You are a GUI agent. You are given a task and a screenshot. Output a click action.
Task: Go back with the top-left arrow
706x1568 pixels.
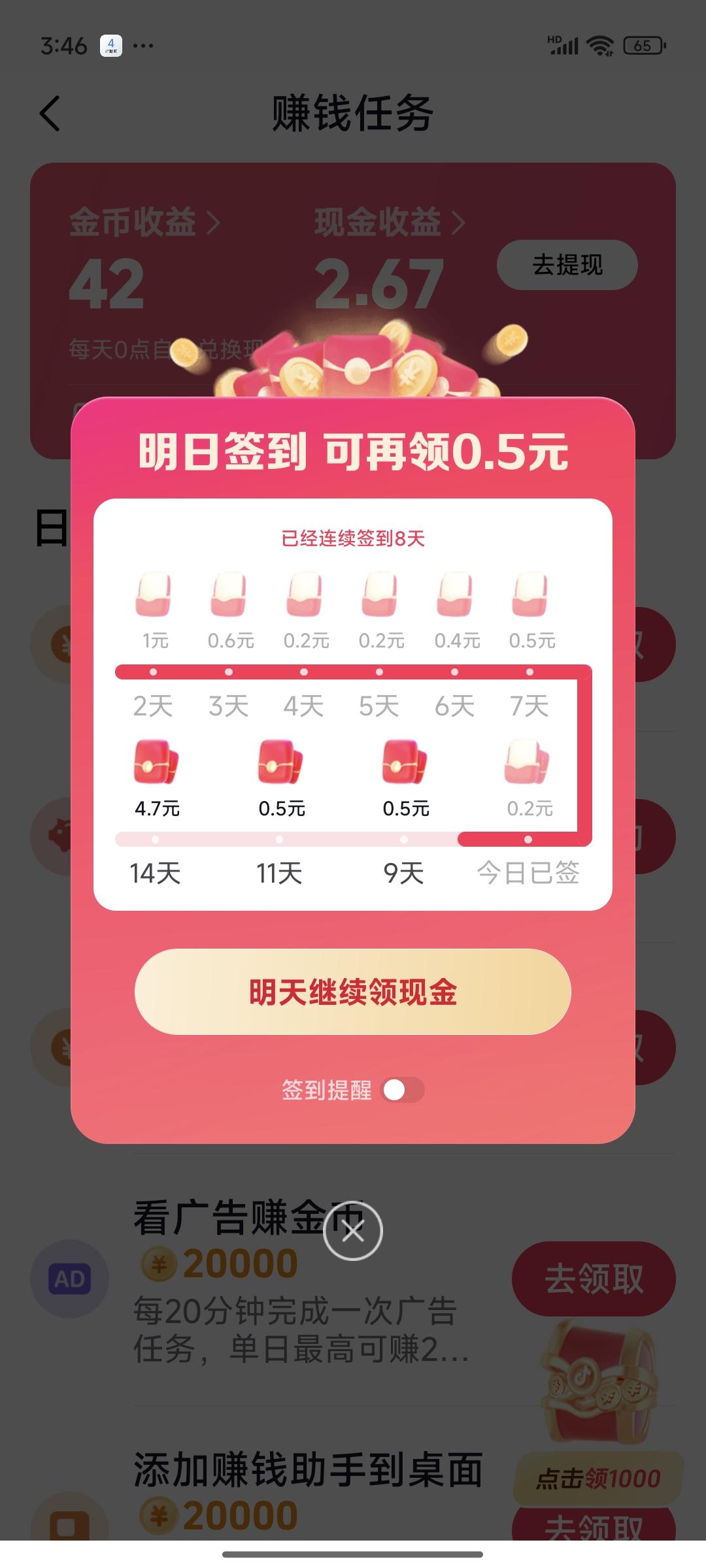[x=48, y=112]
